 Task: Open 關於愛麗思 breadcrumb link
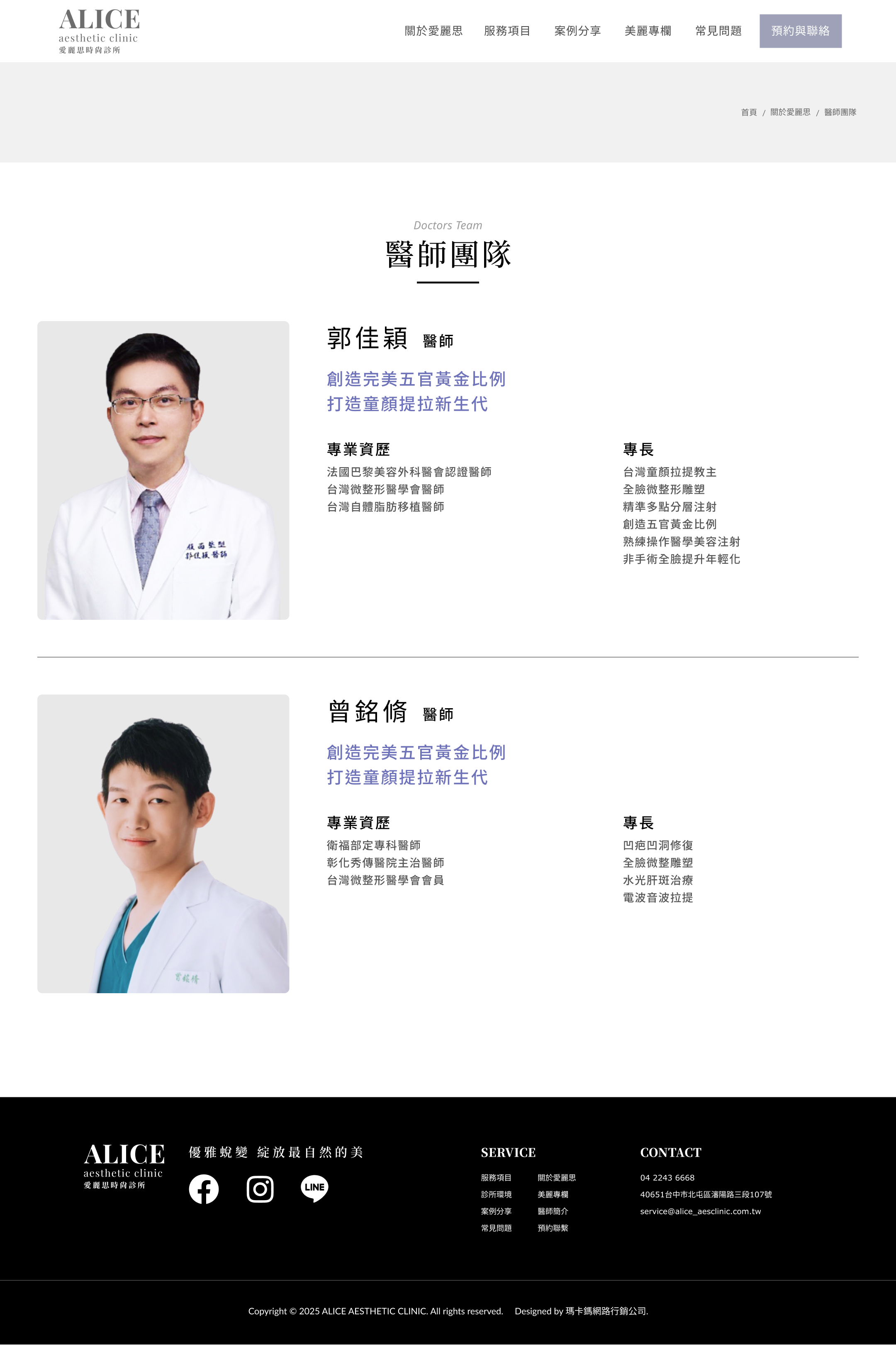(790, 112)
